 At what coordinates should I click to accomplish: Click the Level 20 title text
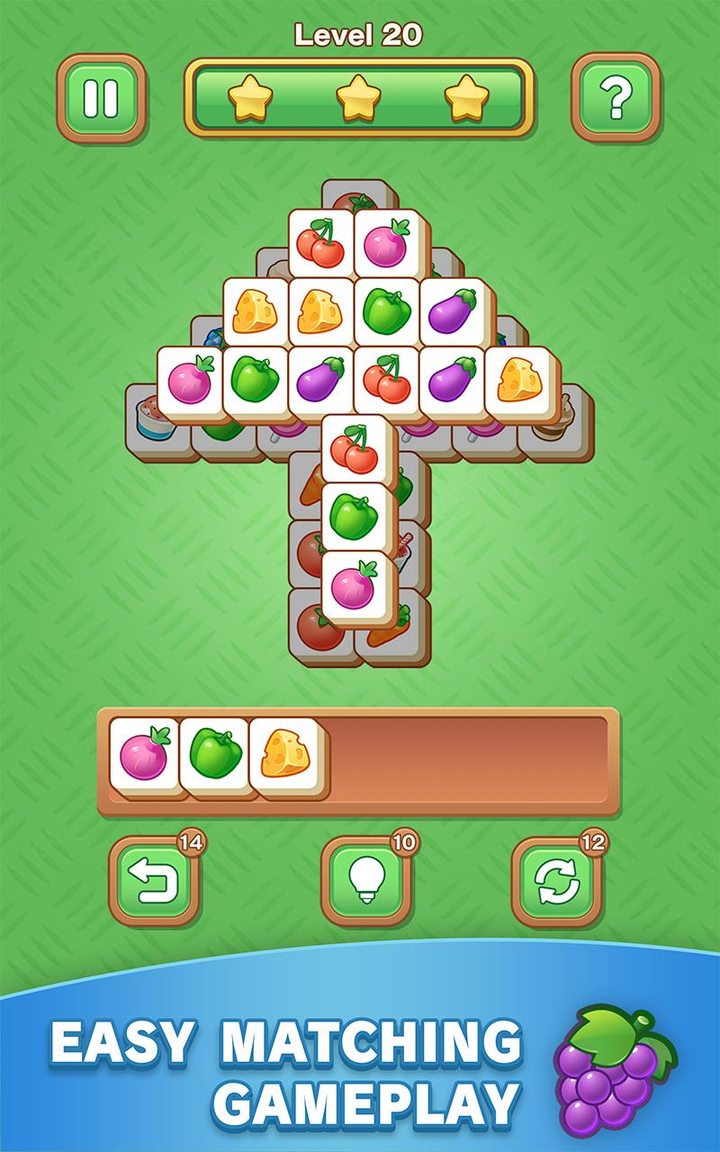point(361,34)
